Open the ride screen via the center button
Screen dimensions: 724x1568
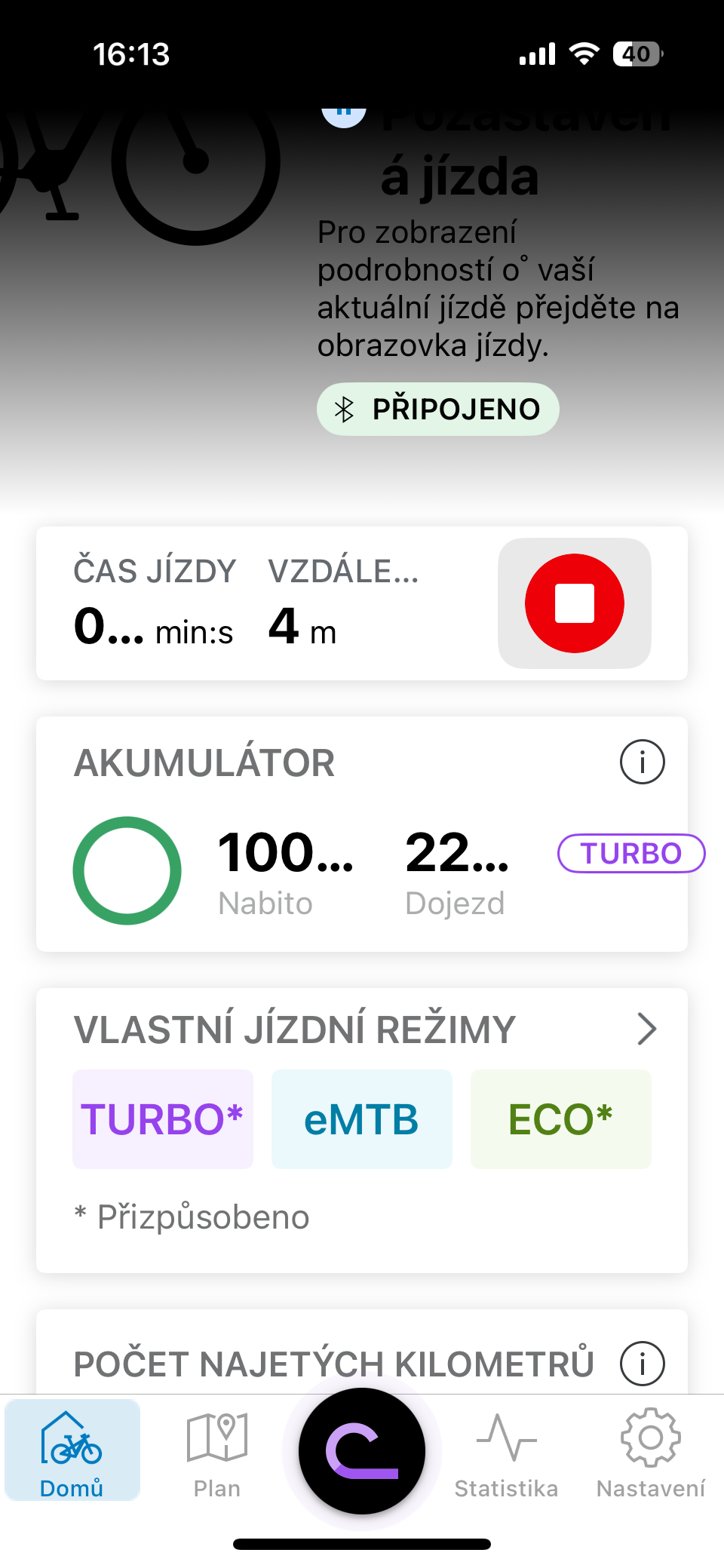362,1451
